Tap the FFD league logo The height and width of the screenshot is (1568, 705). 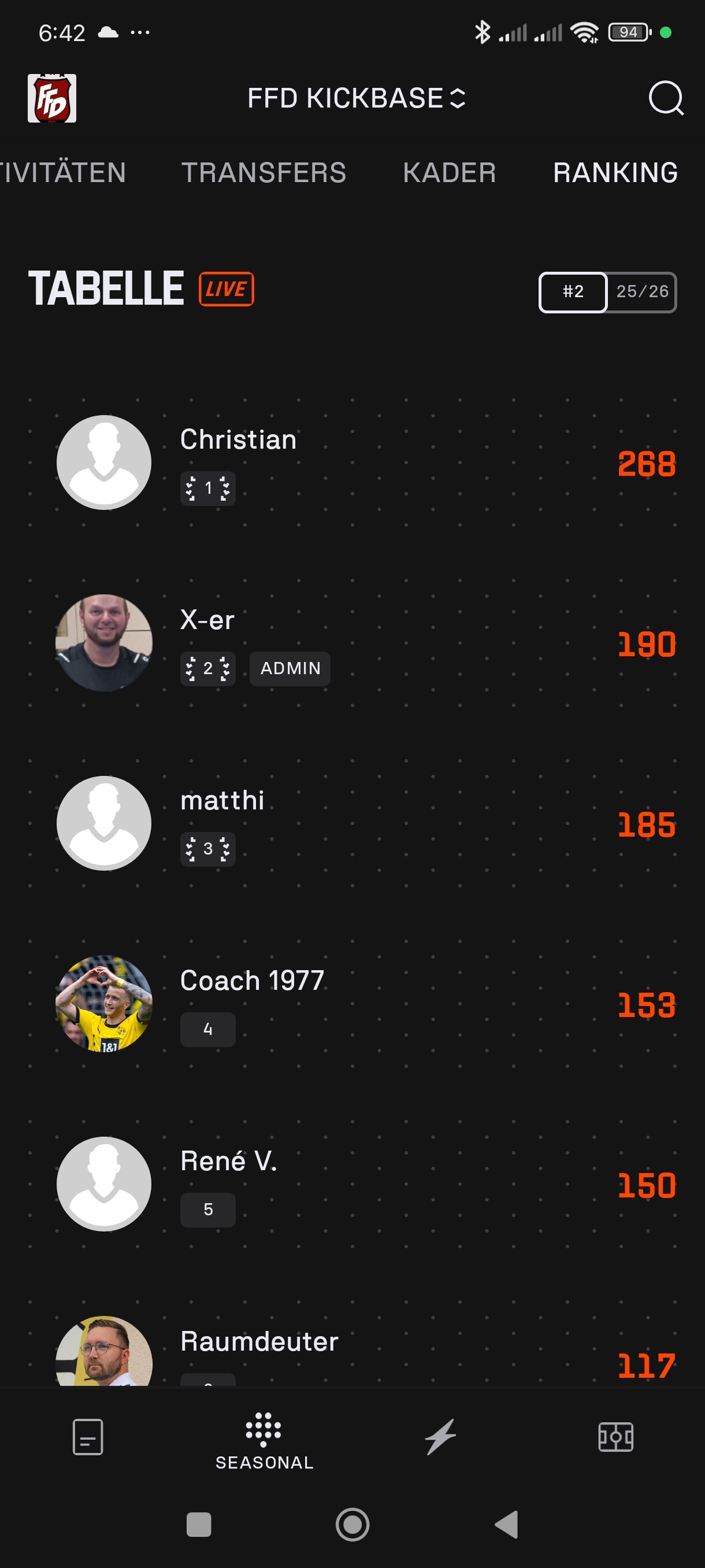tap(51, 98)
